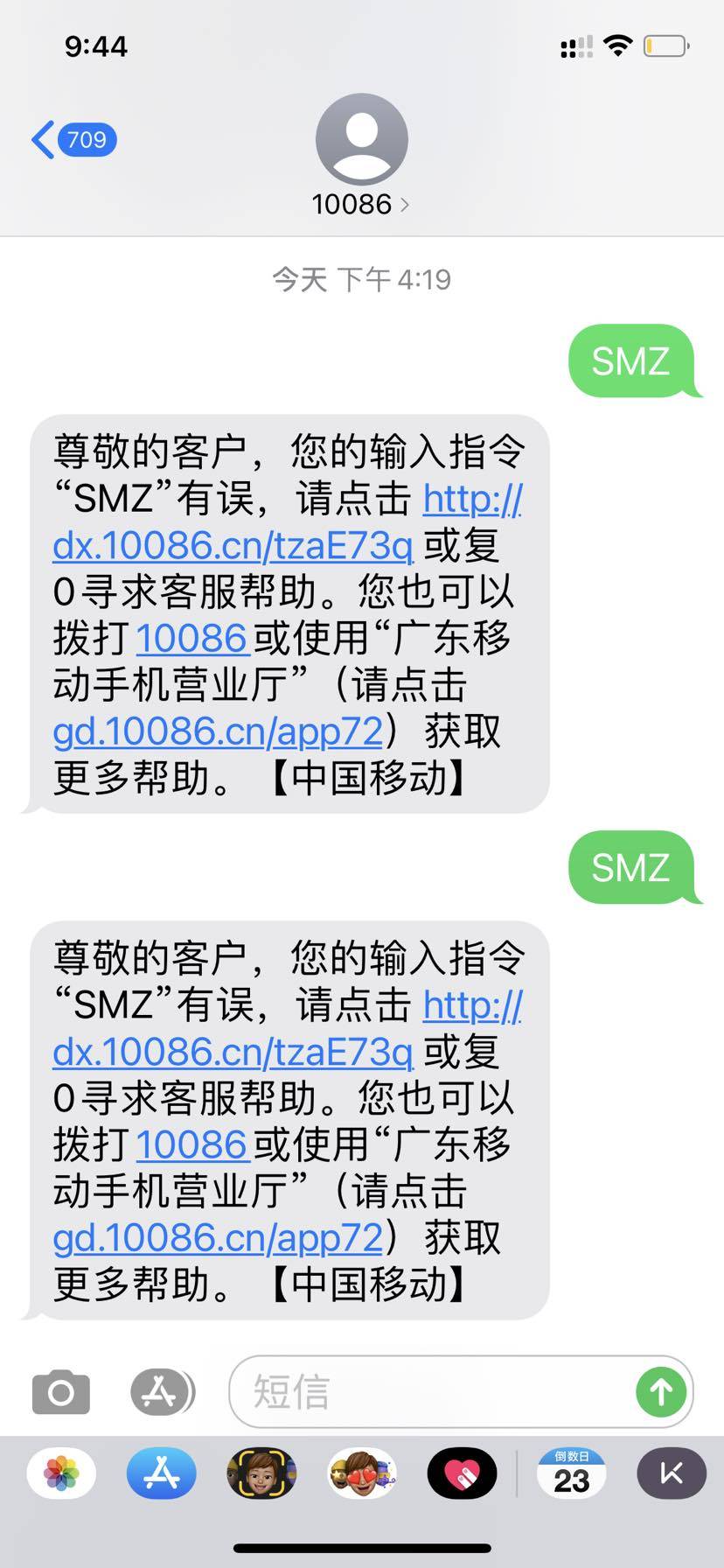The width and height of the screenshot is (724, 1568).
Task: Open Digital Touch heart in the app strip
Action: (462, 1474)
